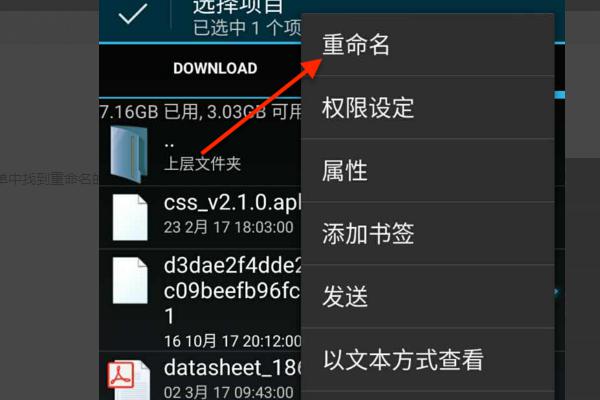The height and width of the screenshot is (400, 600).
Task: View file properties (属性)
Action: pyautogui.click(x=345, y=170)
